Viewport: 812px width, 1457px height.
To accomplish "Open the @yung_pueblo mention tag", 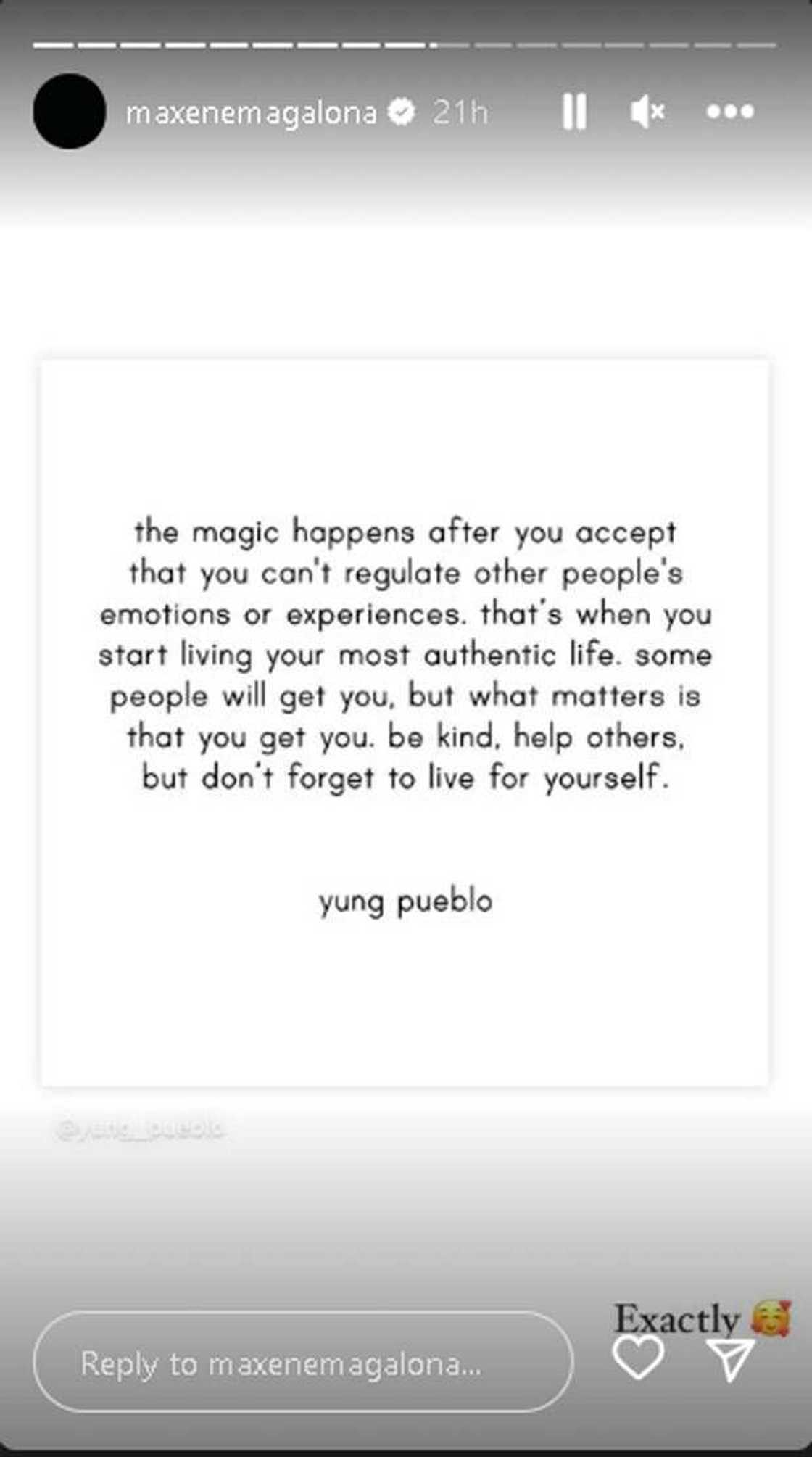I will (141, 1129).
